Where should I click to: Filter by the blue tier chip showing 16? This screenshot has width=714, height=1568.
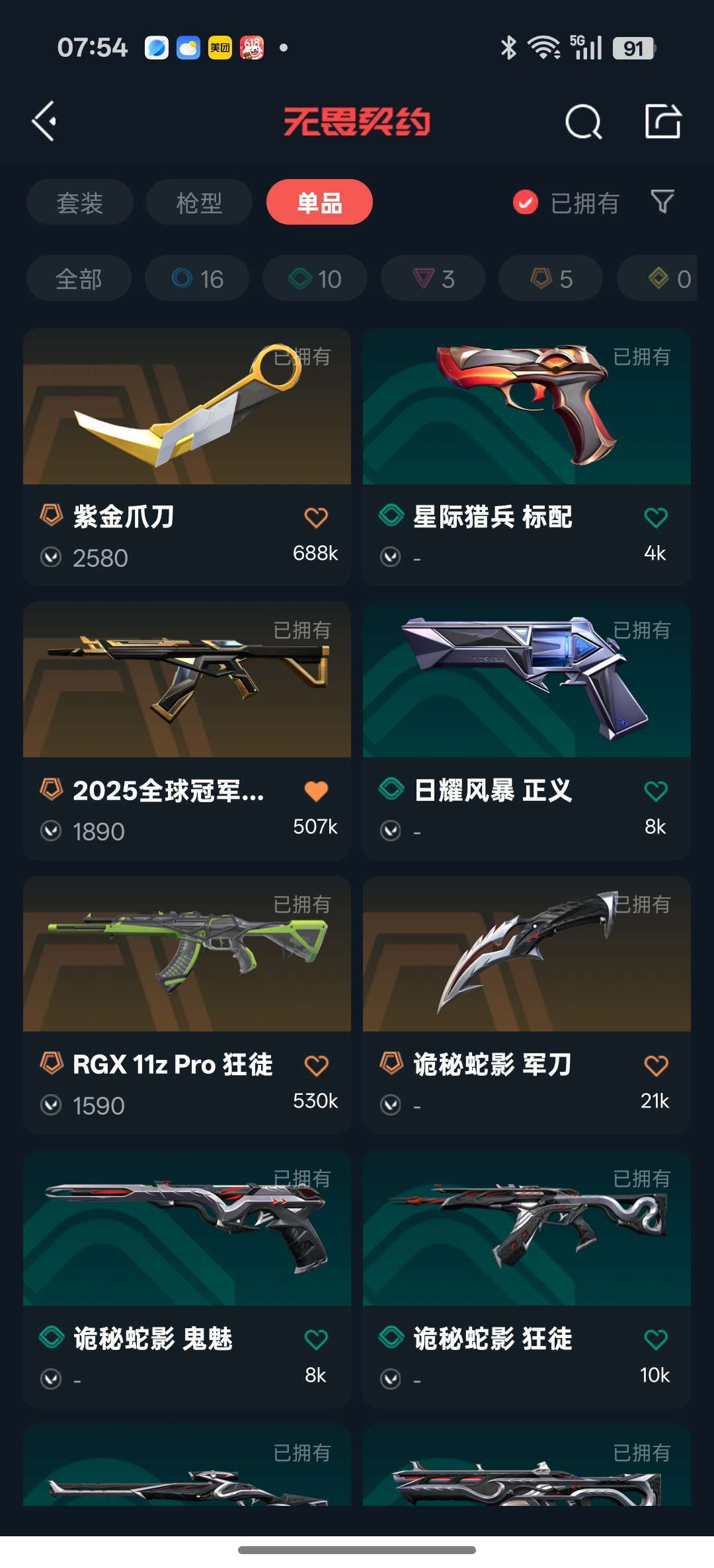[x=197, y=278]
